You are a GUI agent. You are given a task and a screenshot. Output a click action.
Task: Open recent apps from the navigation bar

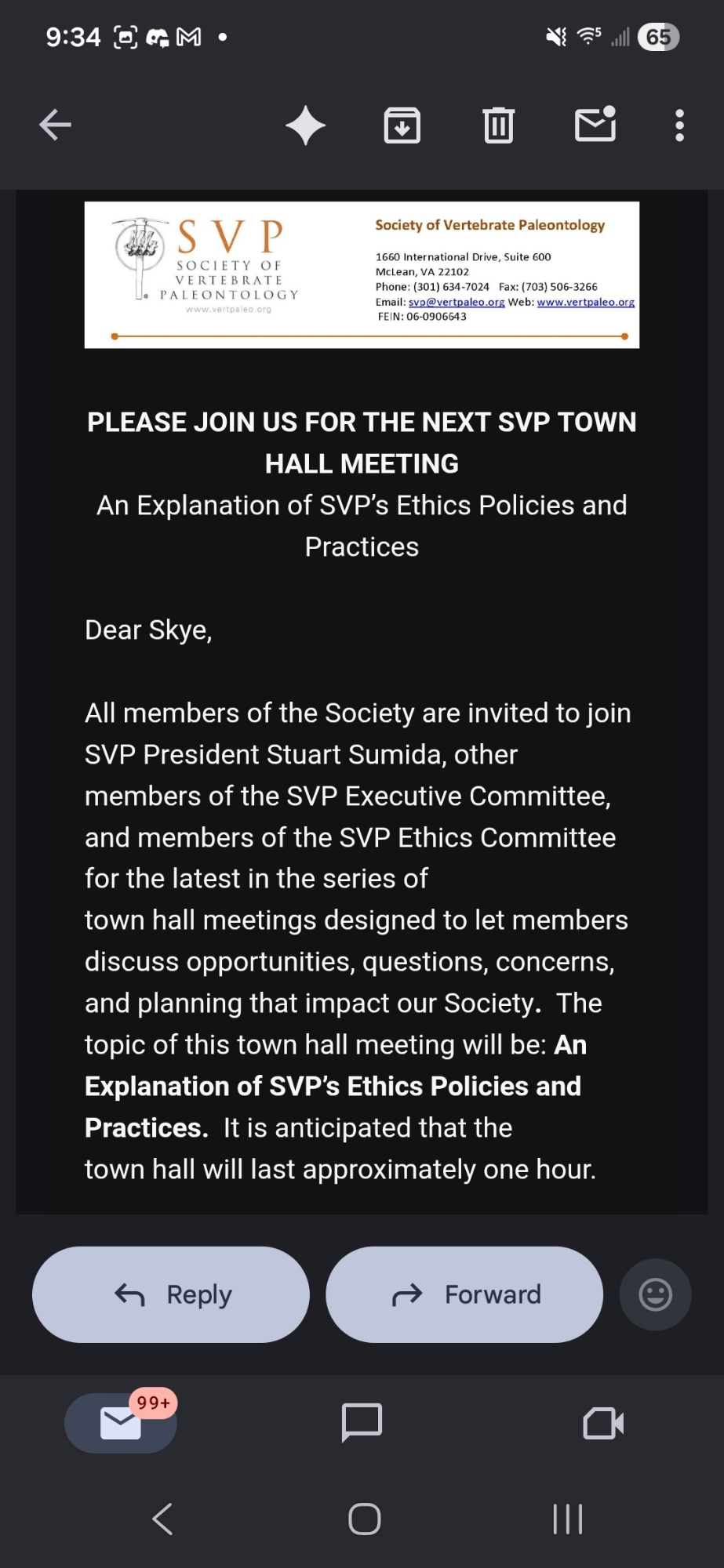(567, 1519)
